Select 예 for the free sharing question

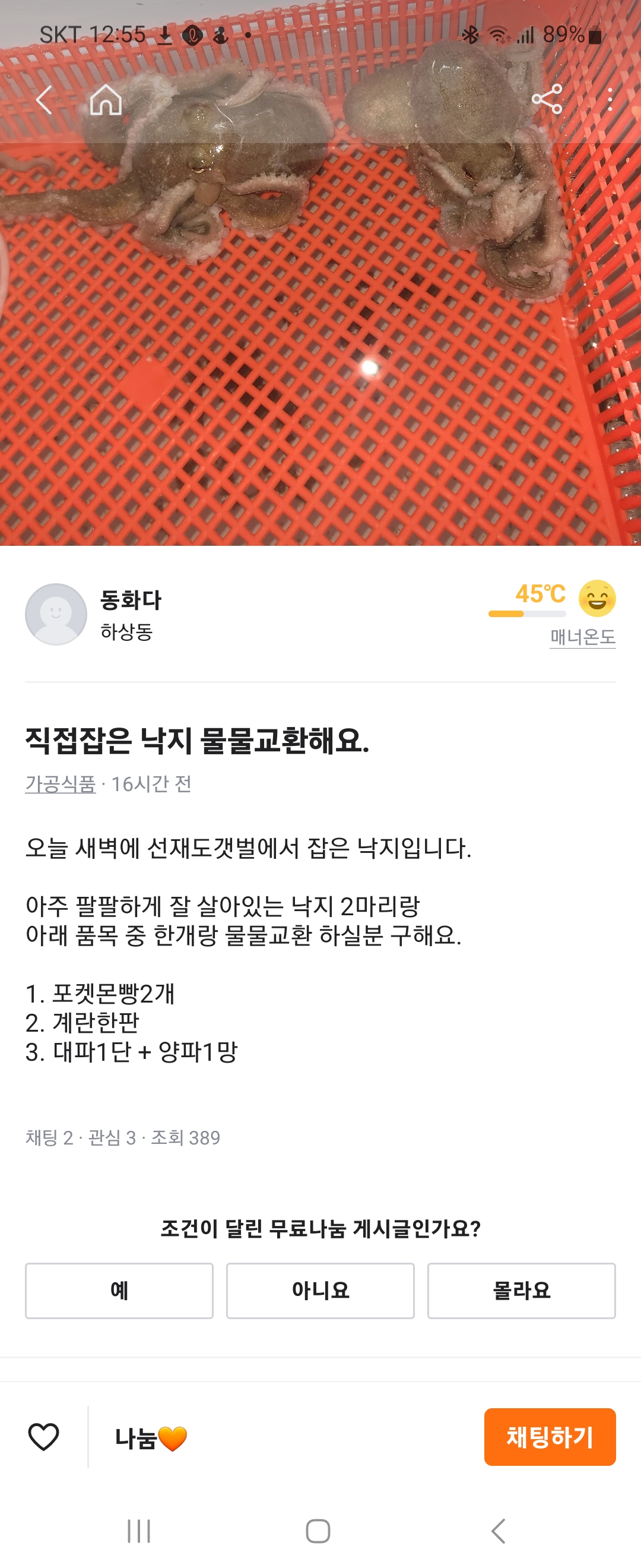(x=119, y=1291)
